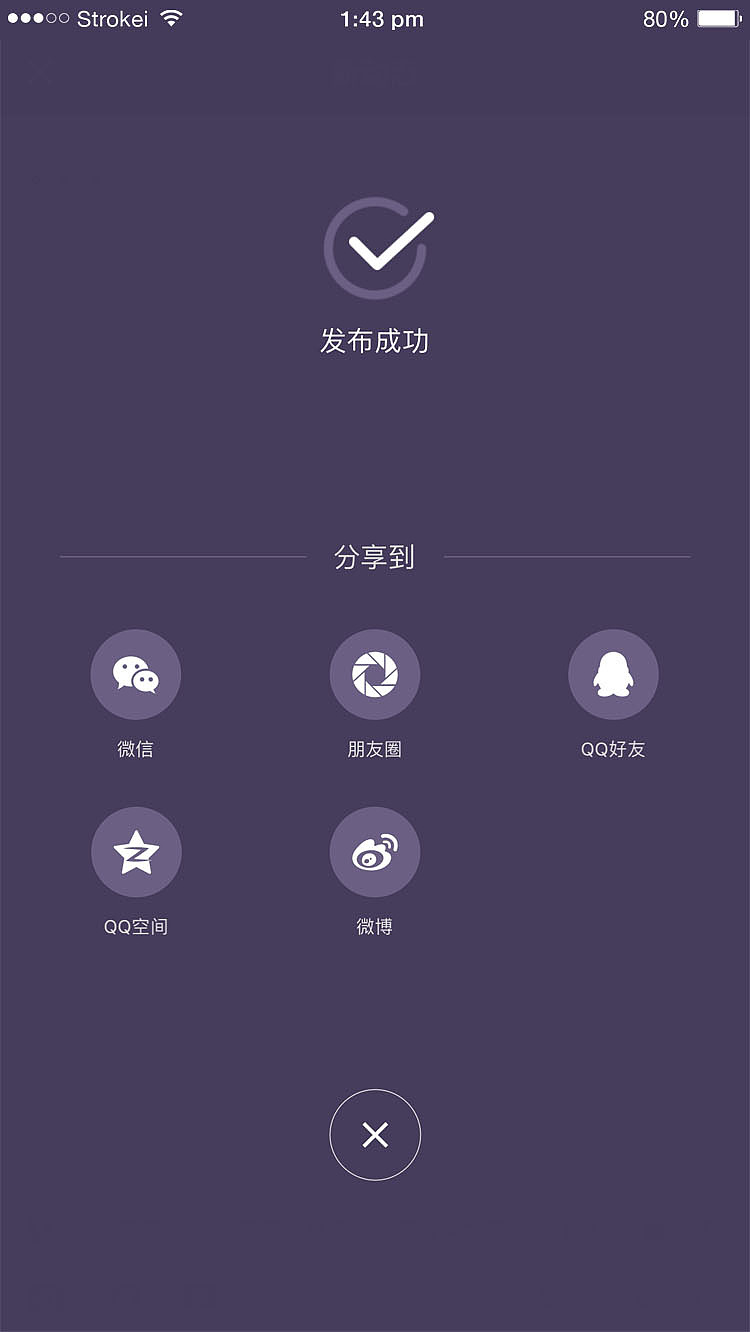Share to Qzone via QQ空间 star icon
The height and width of the screenshot is (1332, 750).
click(136, 852)
